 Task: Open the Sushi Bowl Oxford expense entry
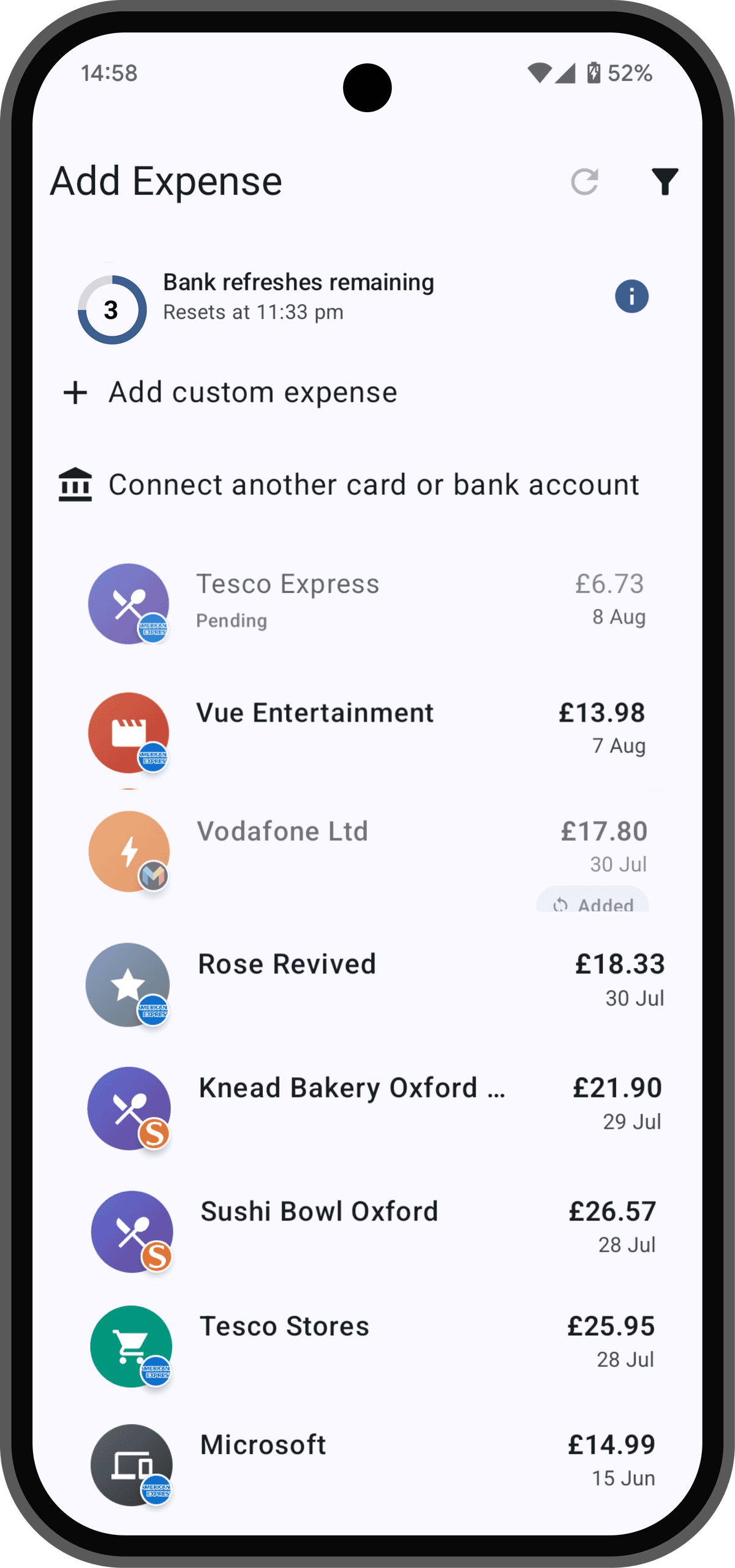tap(367, 1225)
